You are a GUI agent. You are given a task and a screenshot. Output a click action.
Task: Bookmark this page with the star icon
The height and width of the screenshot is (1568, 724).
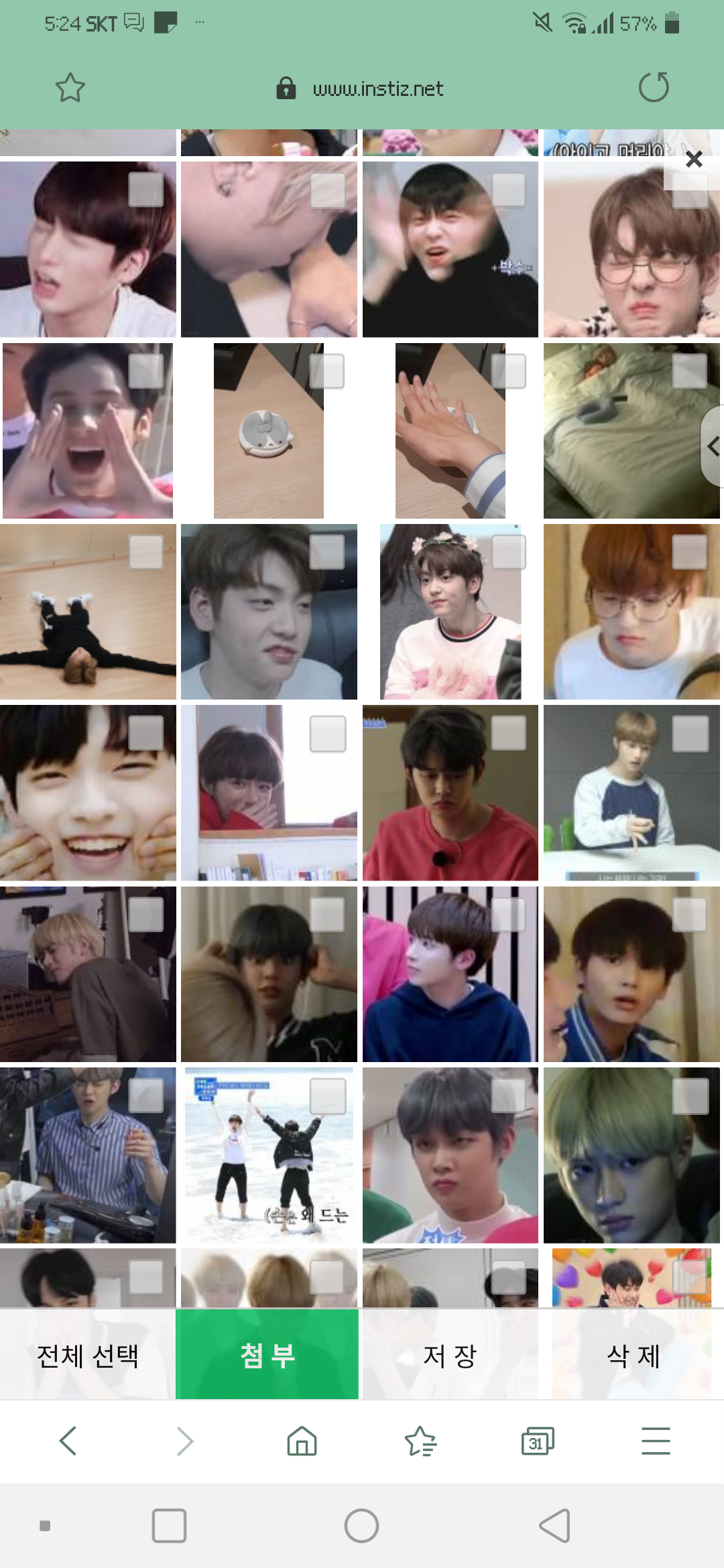tap(70, 88)
